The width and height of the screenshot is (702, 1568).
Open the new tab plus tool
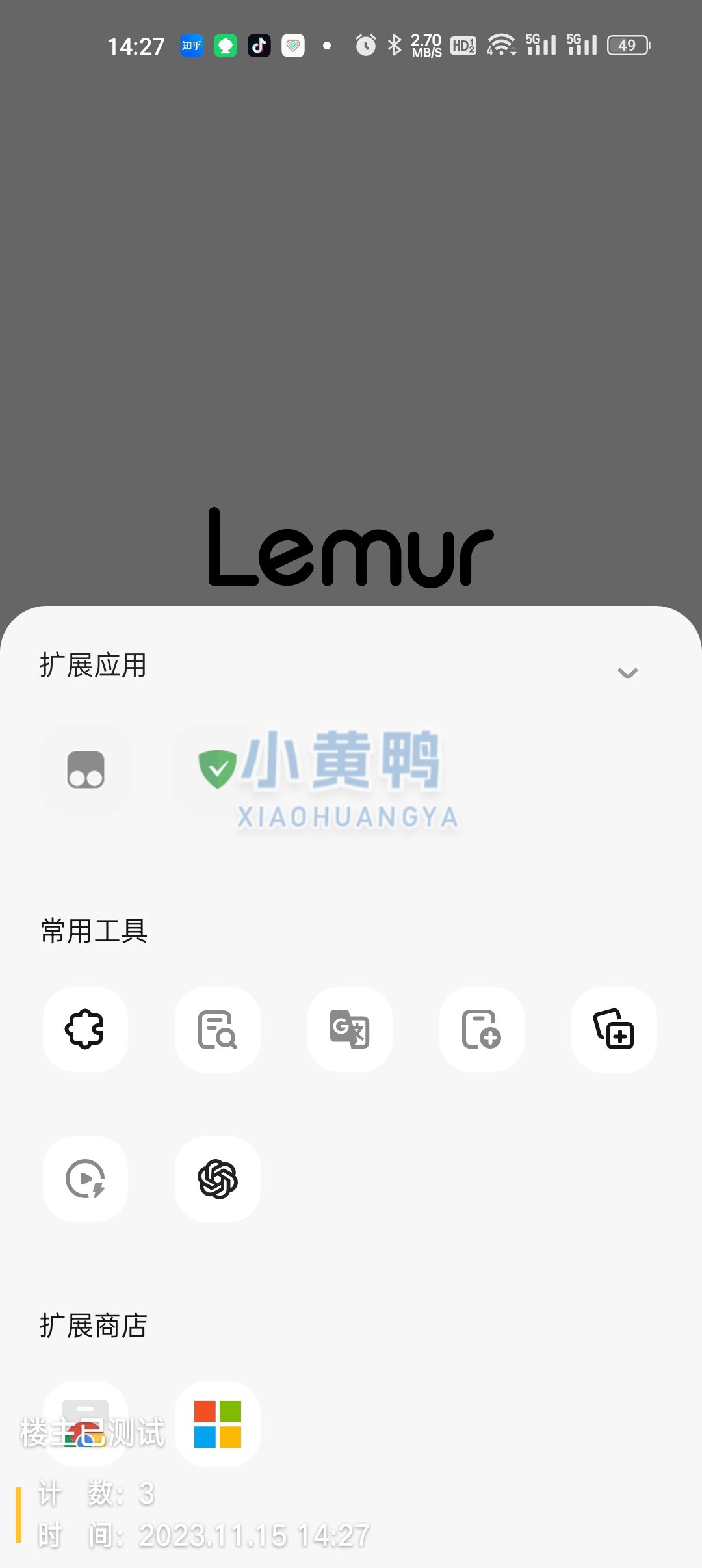pyautogui.click(x=614, y=1030)
